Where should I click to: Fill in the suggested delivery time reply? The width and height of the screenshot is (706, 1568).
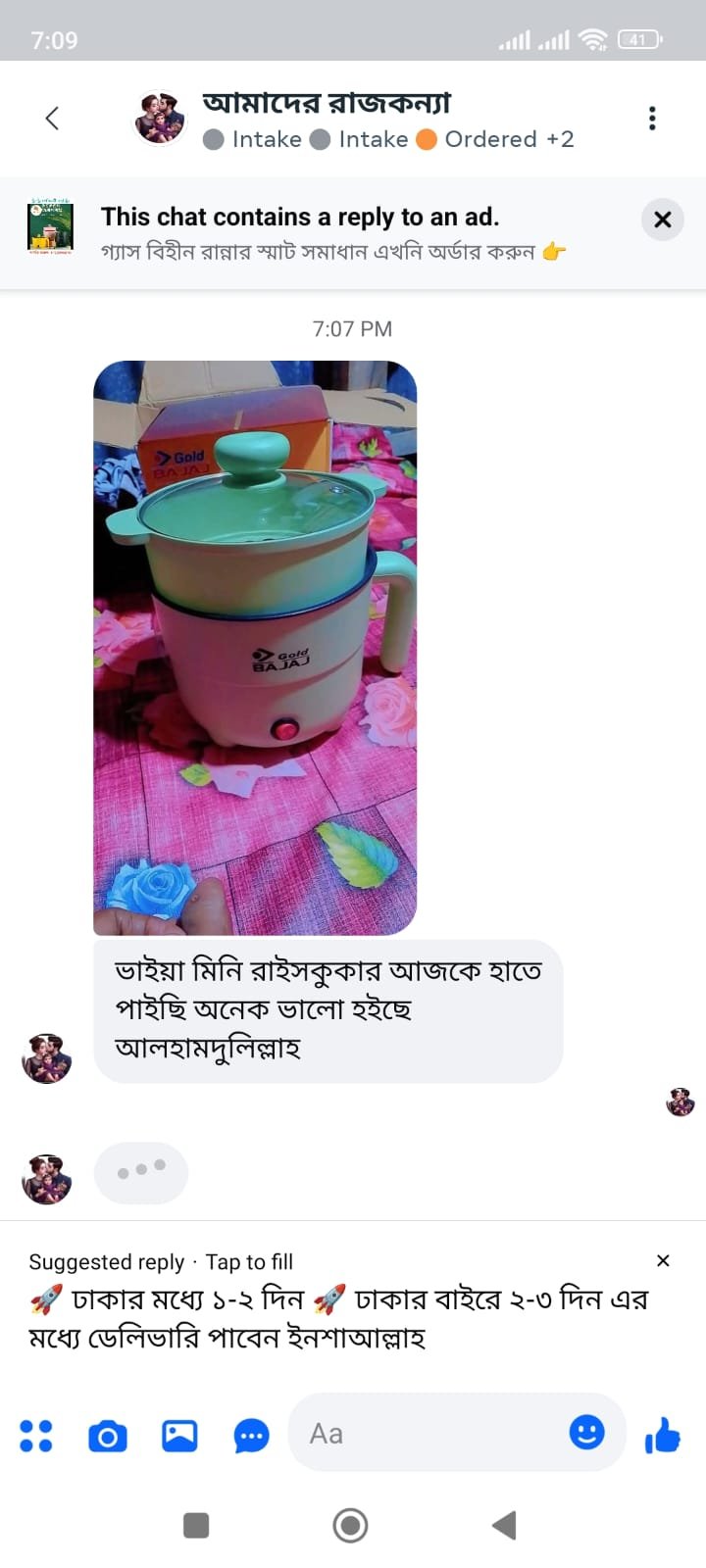tap(338, 1319)
